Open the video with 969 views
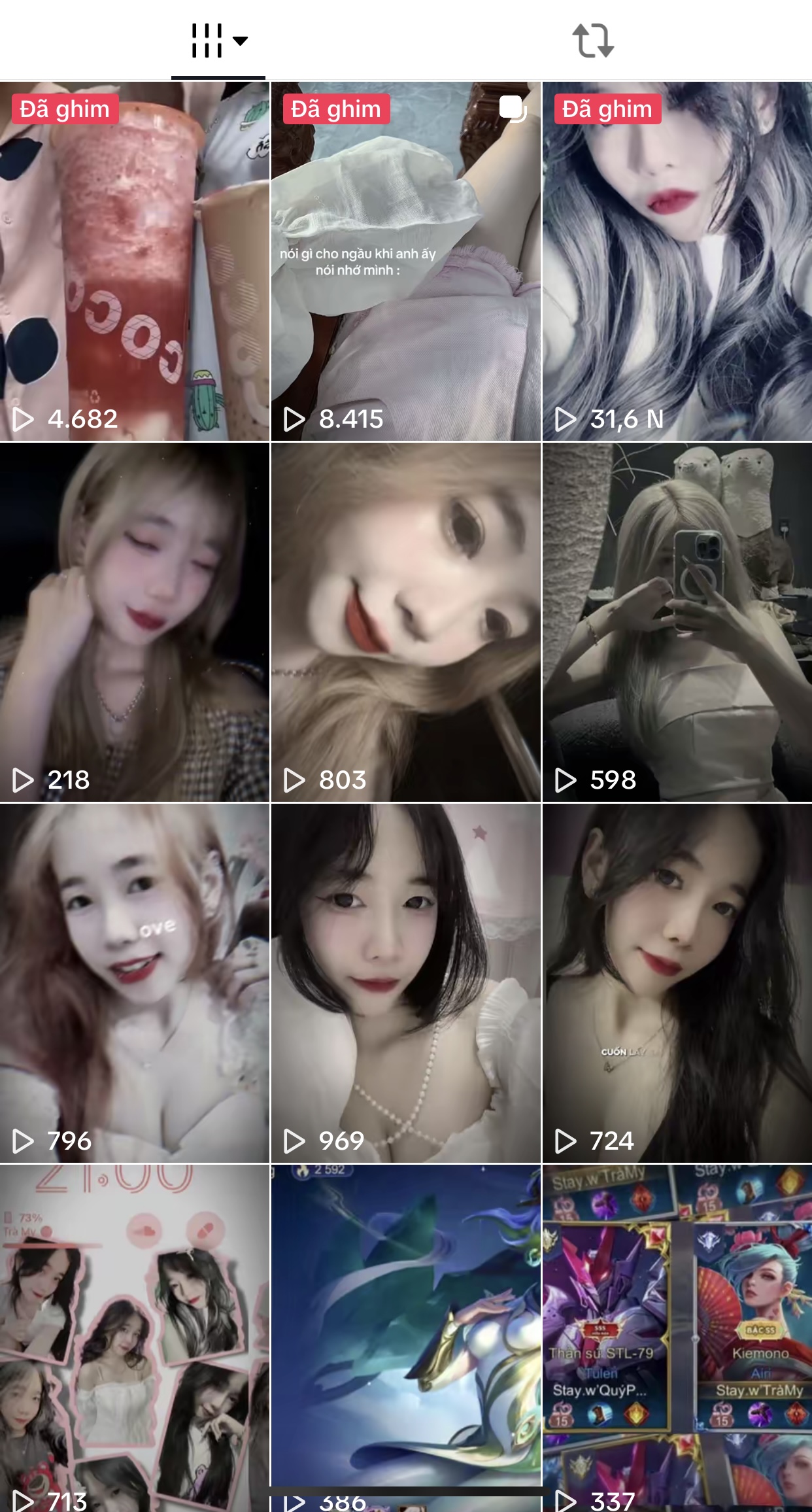This screenshot has width=812, height=1512. click(x=405, y=982)
